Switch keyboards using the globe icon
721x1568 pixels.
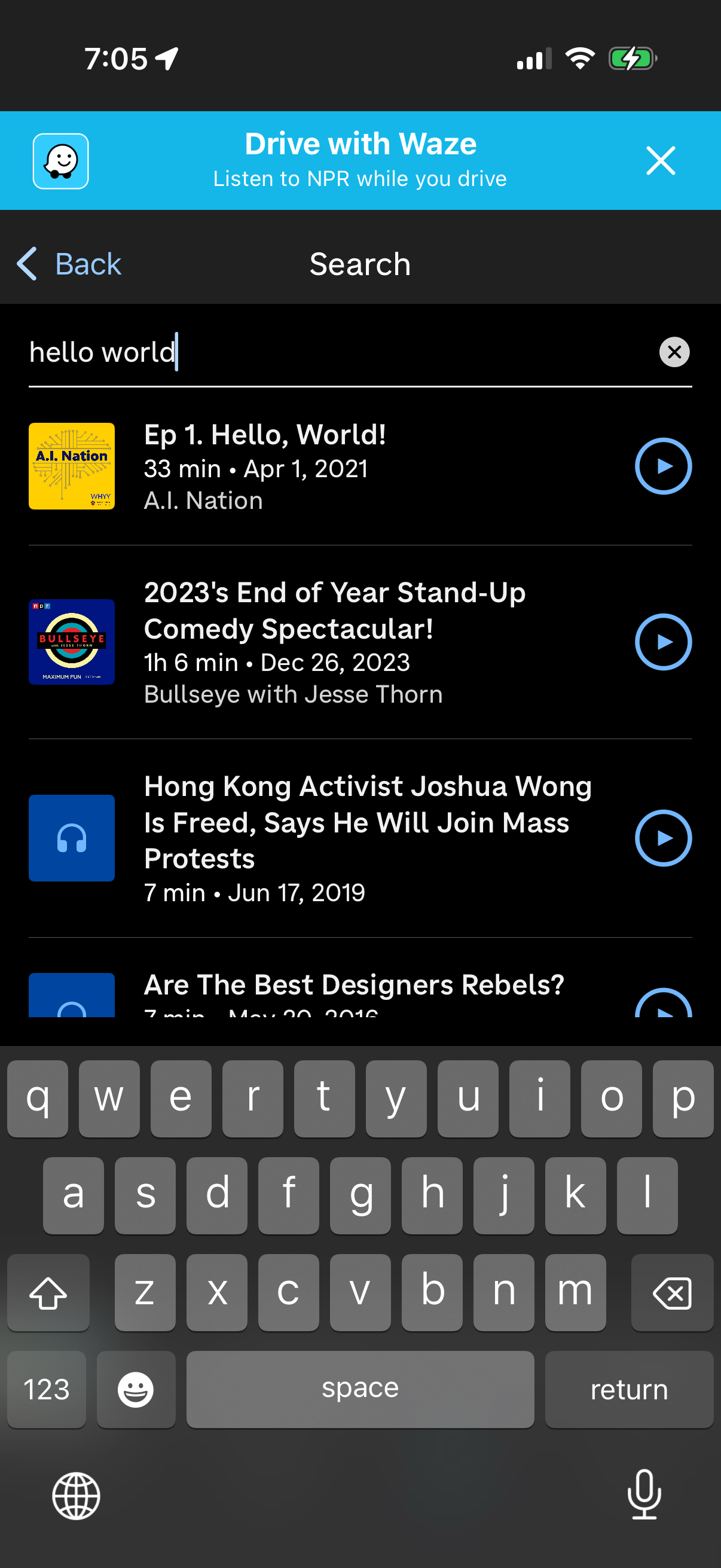click(x=77, y=1496)
